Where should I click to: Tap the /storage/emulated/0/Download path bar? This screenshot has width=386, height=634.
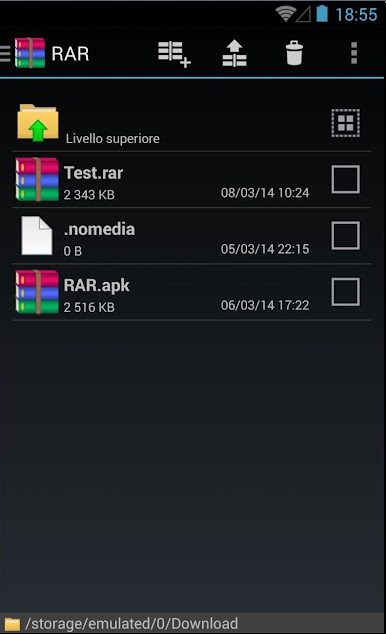[x=192, y=623]
